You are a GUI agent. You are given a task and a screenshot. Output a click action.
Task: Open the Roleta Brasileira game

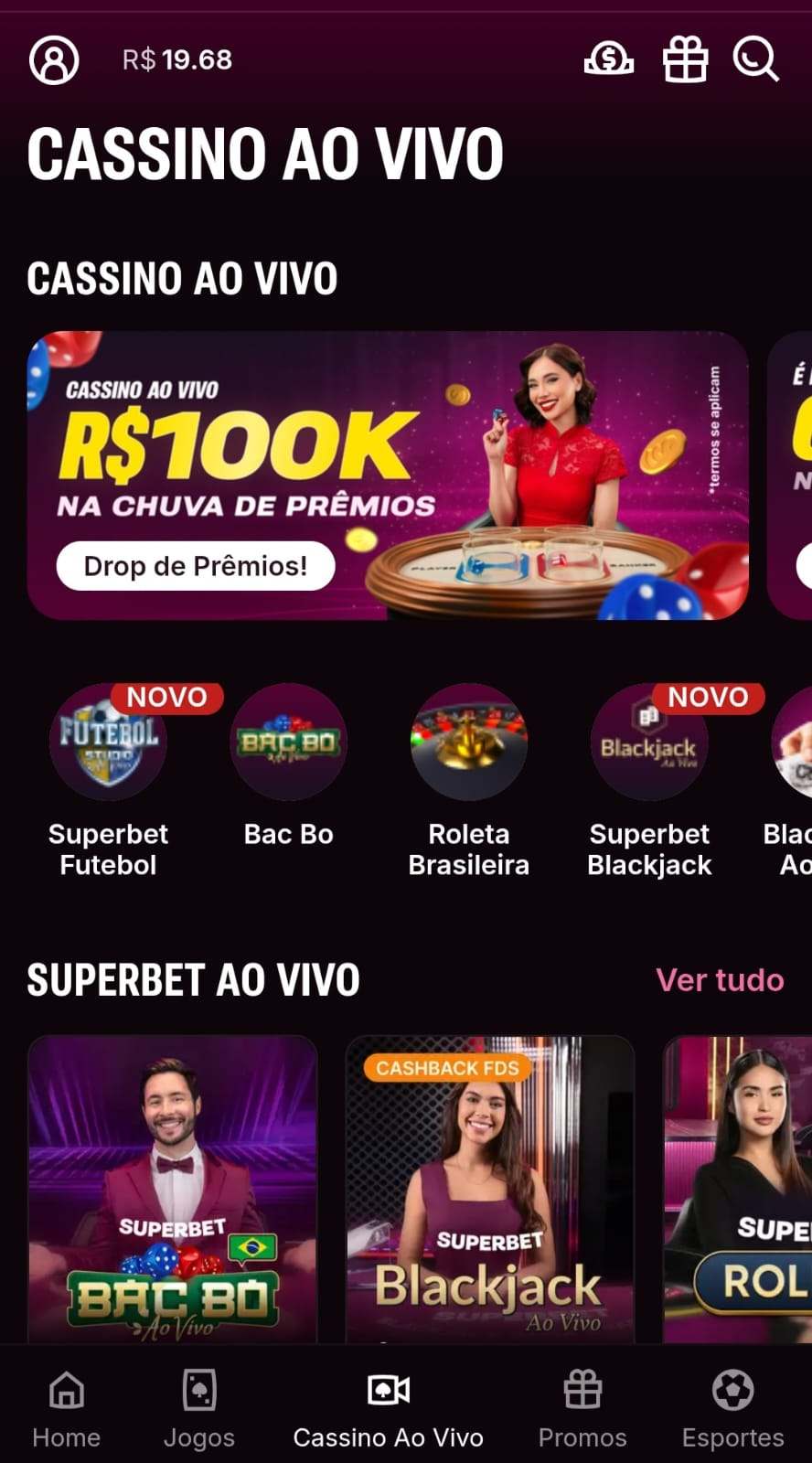[469, 742]
